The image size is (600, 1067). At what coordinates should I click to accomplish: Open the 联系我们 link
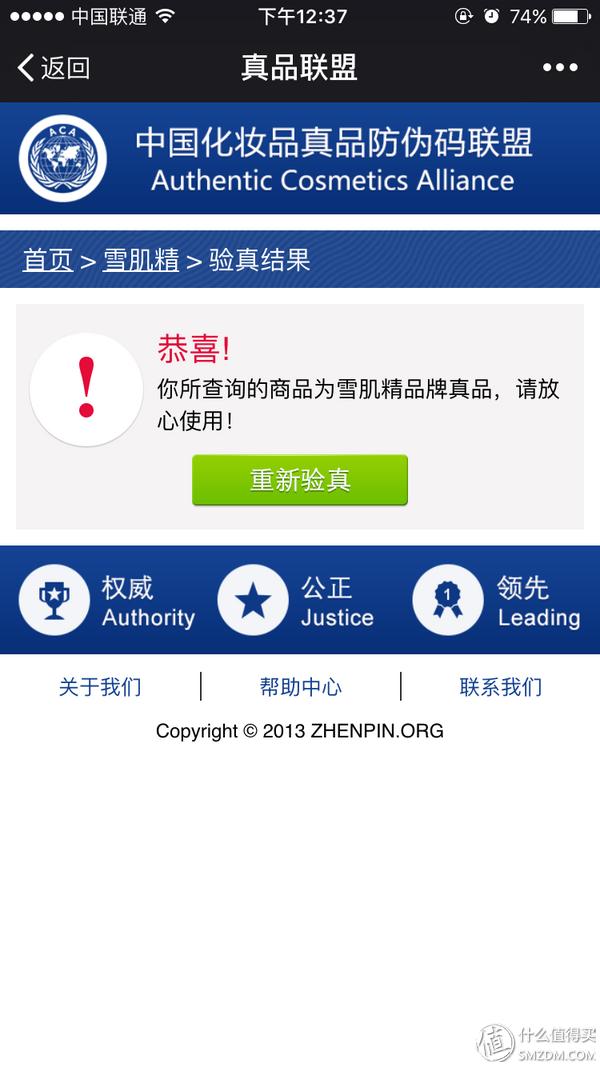[x=500, y=687]
